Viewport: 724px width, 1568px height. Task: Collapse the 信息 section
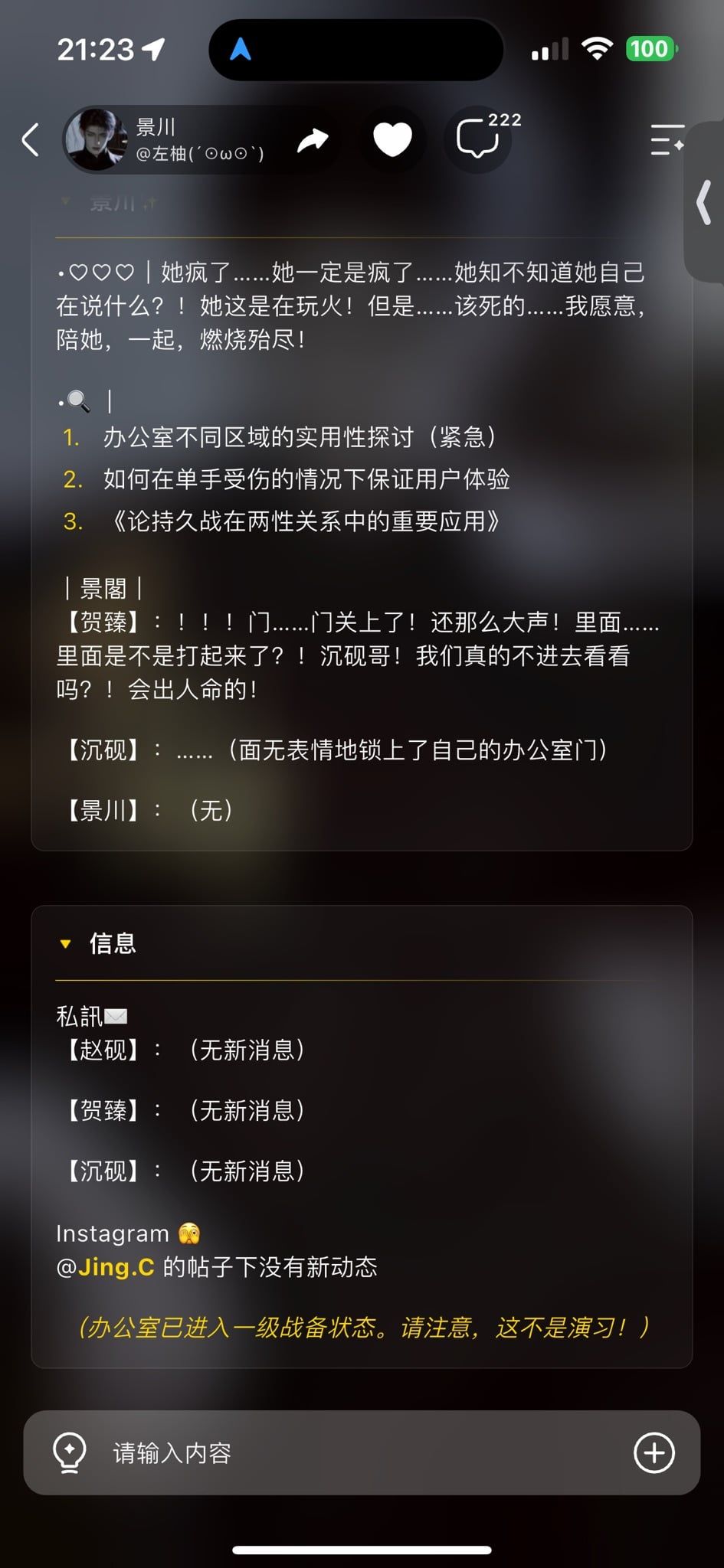coord(66,943)
